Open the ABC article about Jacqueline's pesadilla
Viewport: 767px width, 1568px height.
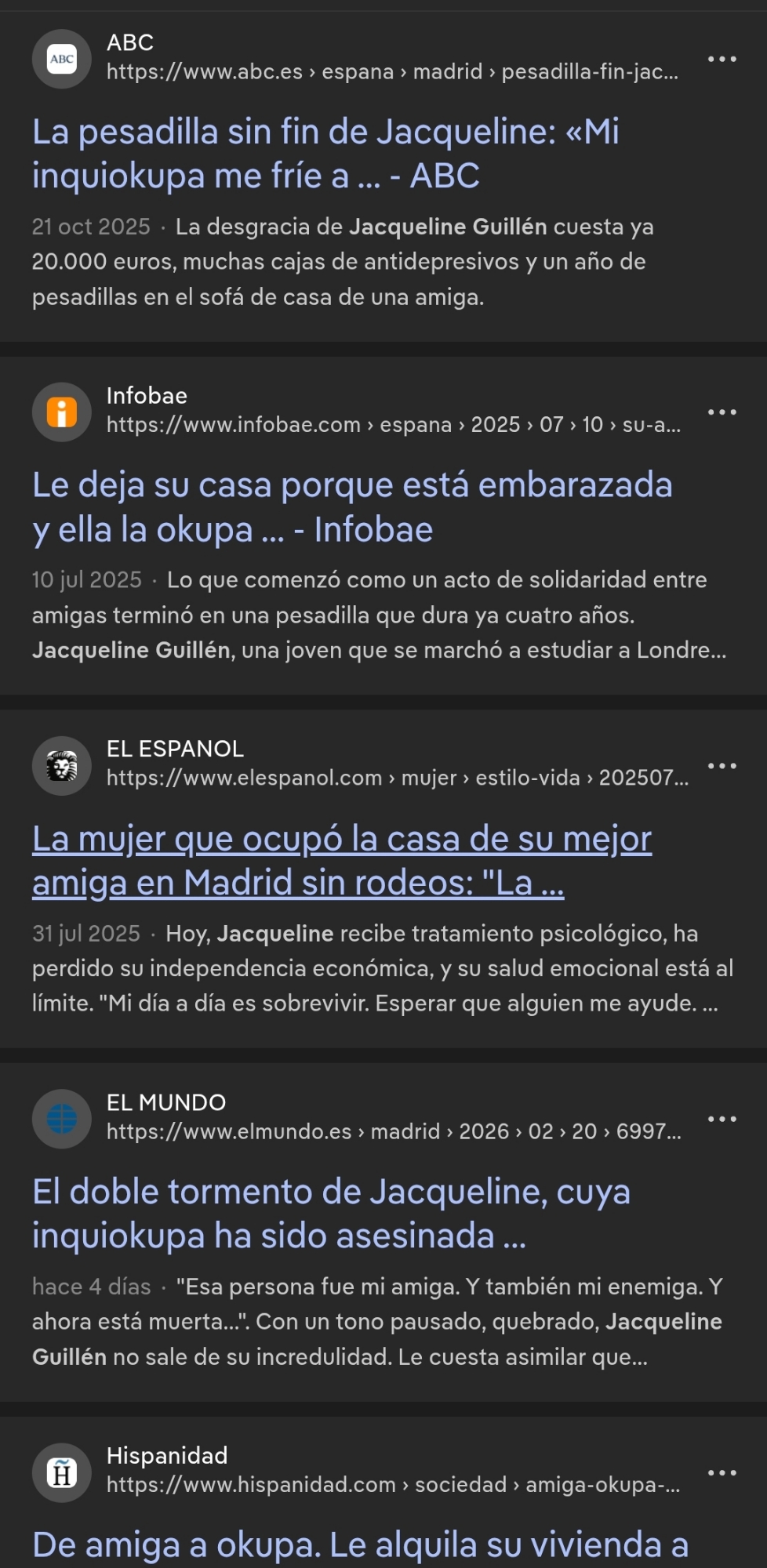325,154
